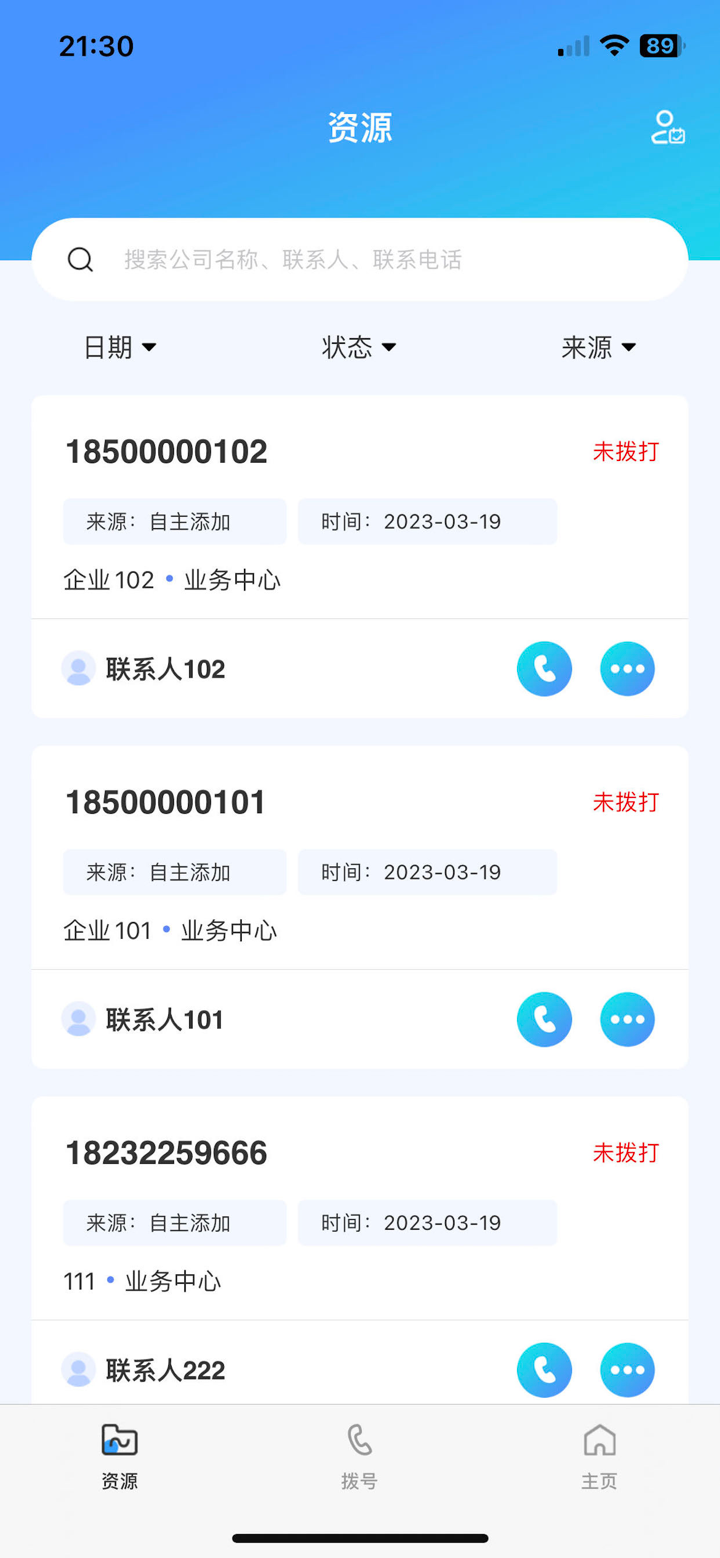Open the 状态 filter dropdown
Viewport: 720px width, 1558px height.
coord(360,347)
